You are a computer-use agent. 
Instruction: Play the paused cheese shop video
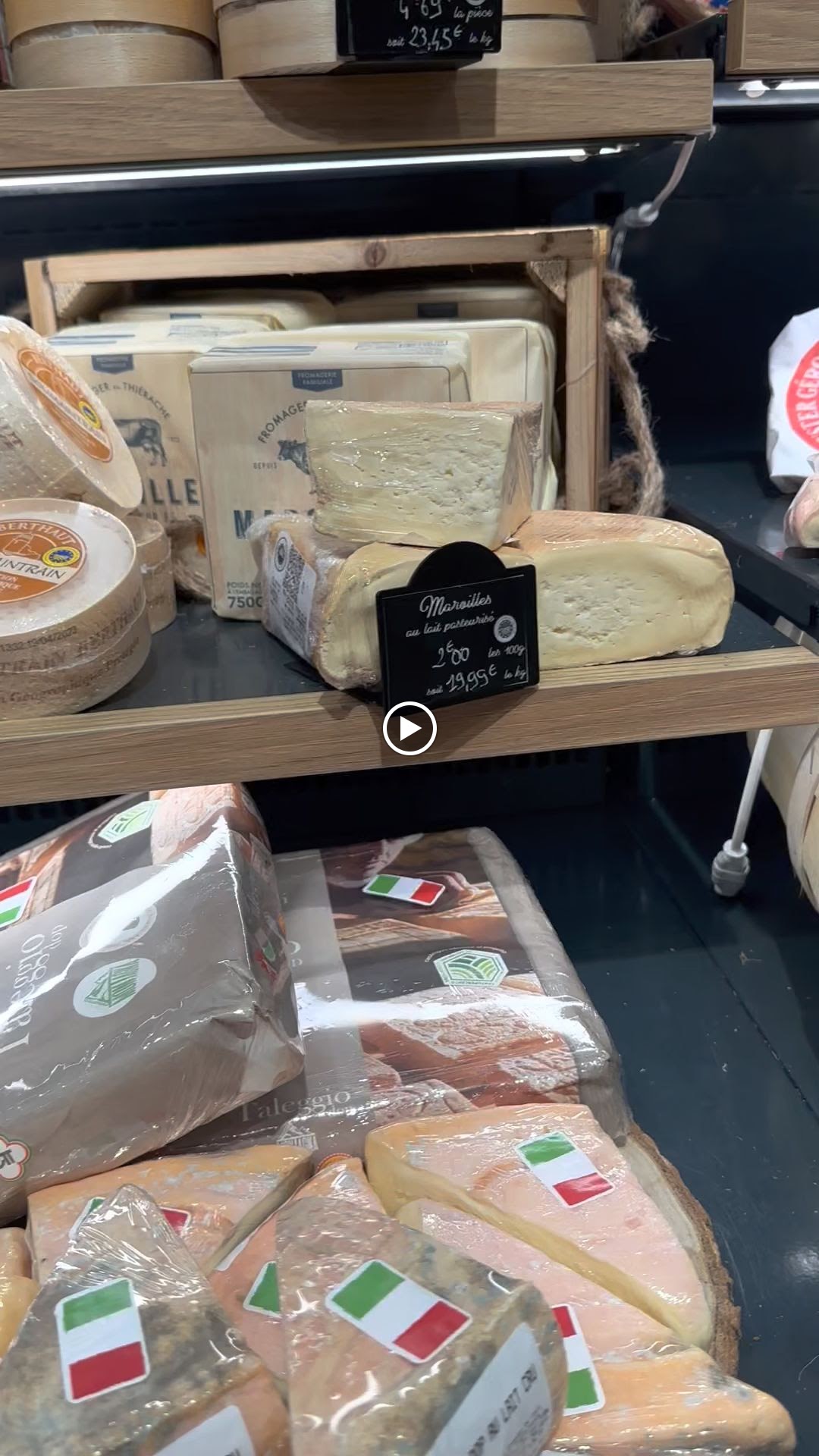409,729
